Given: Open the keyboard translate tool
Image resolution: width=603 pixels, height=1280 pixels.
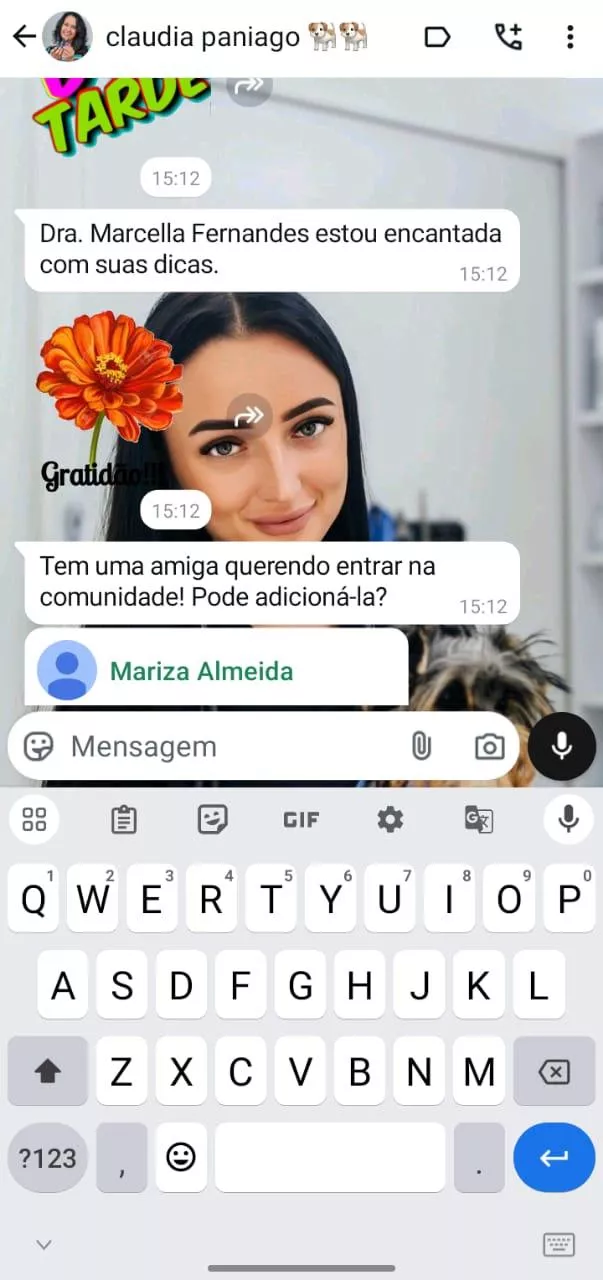Looking at the screenshot, I should tap(479, 820).
